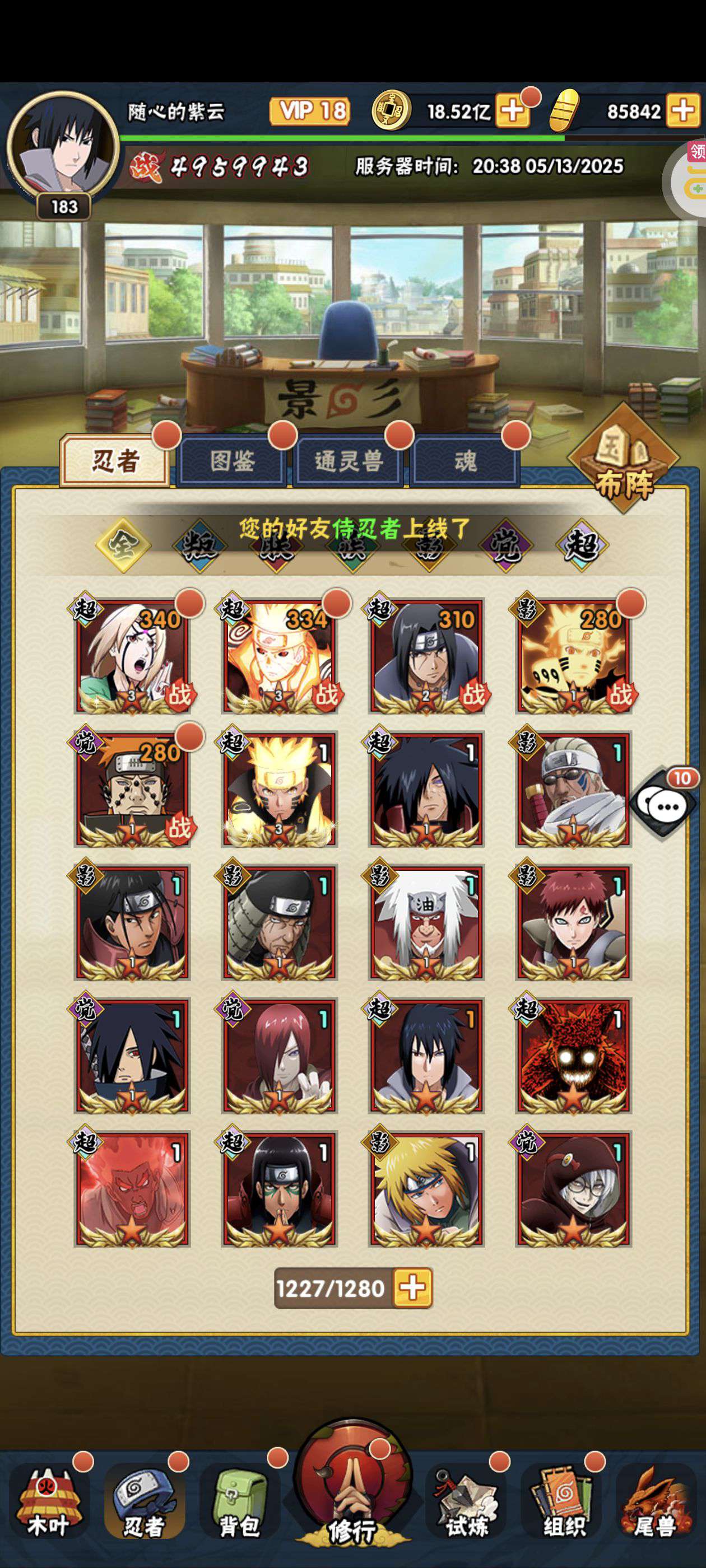
Task: Add more copper coins with plus button
Action: pyautogui.click(x=512, y=110)
